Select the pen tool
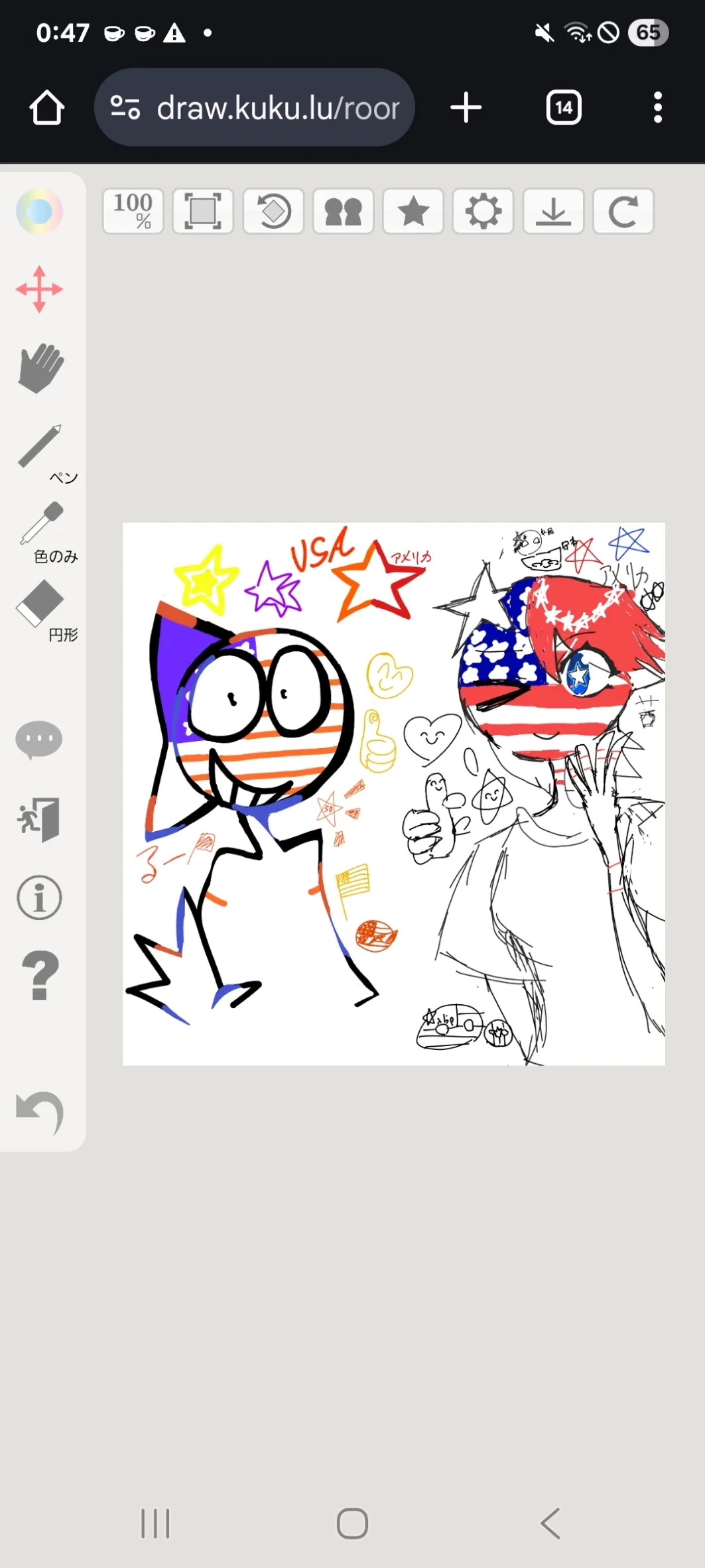This screenshot has height=1568, width=705. pos(40,446)
